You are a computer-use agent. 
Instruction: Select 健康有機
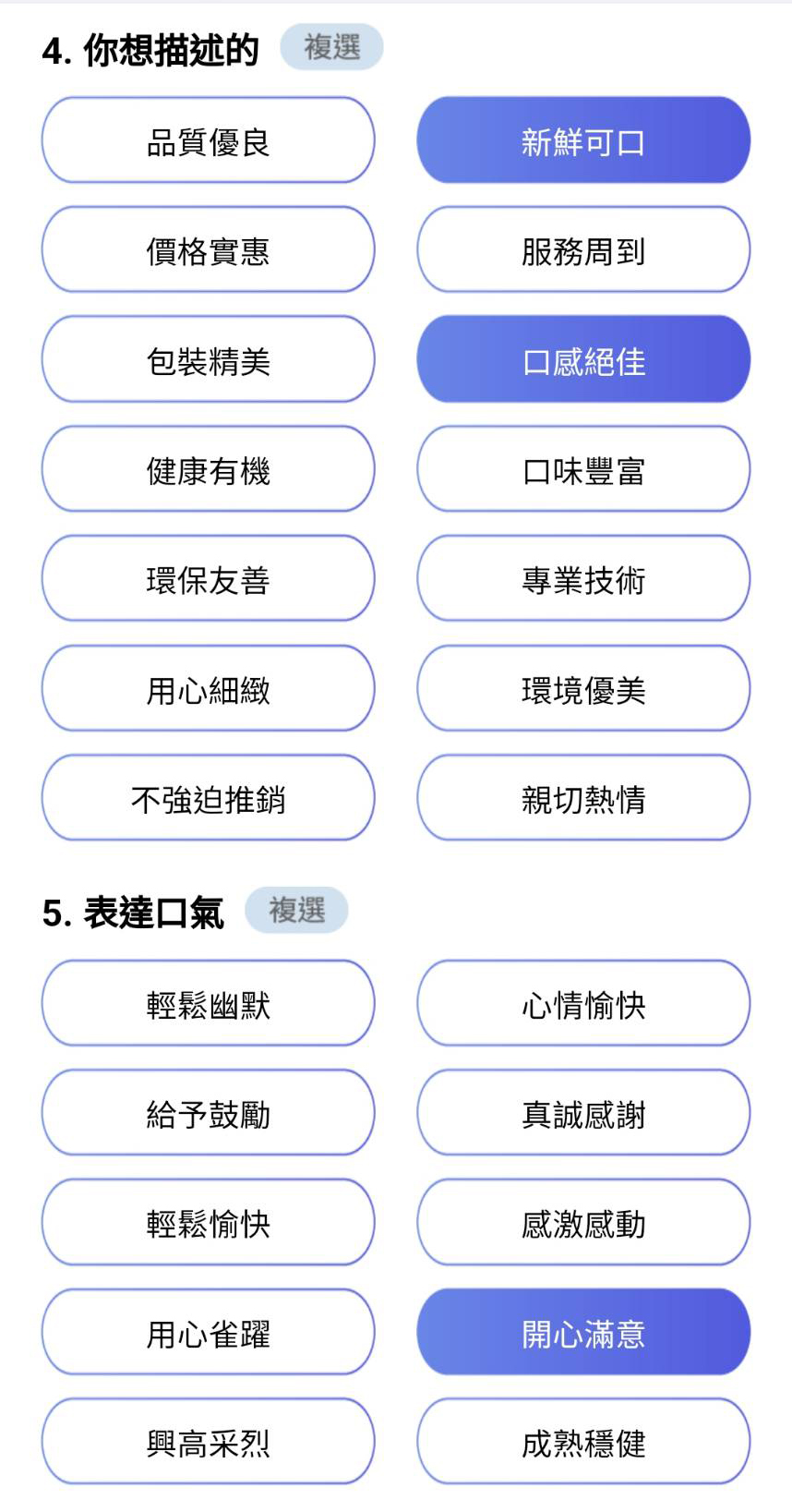[x=208, y=469]
